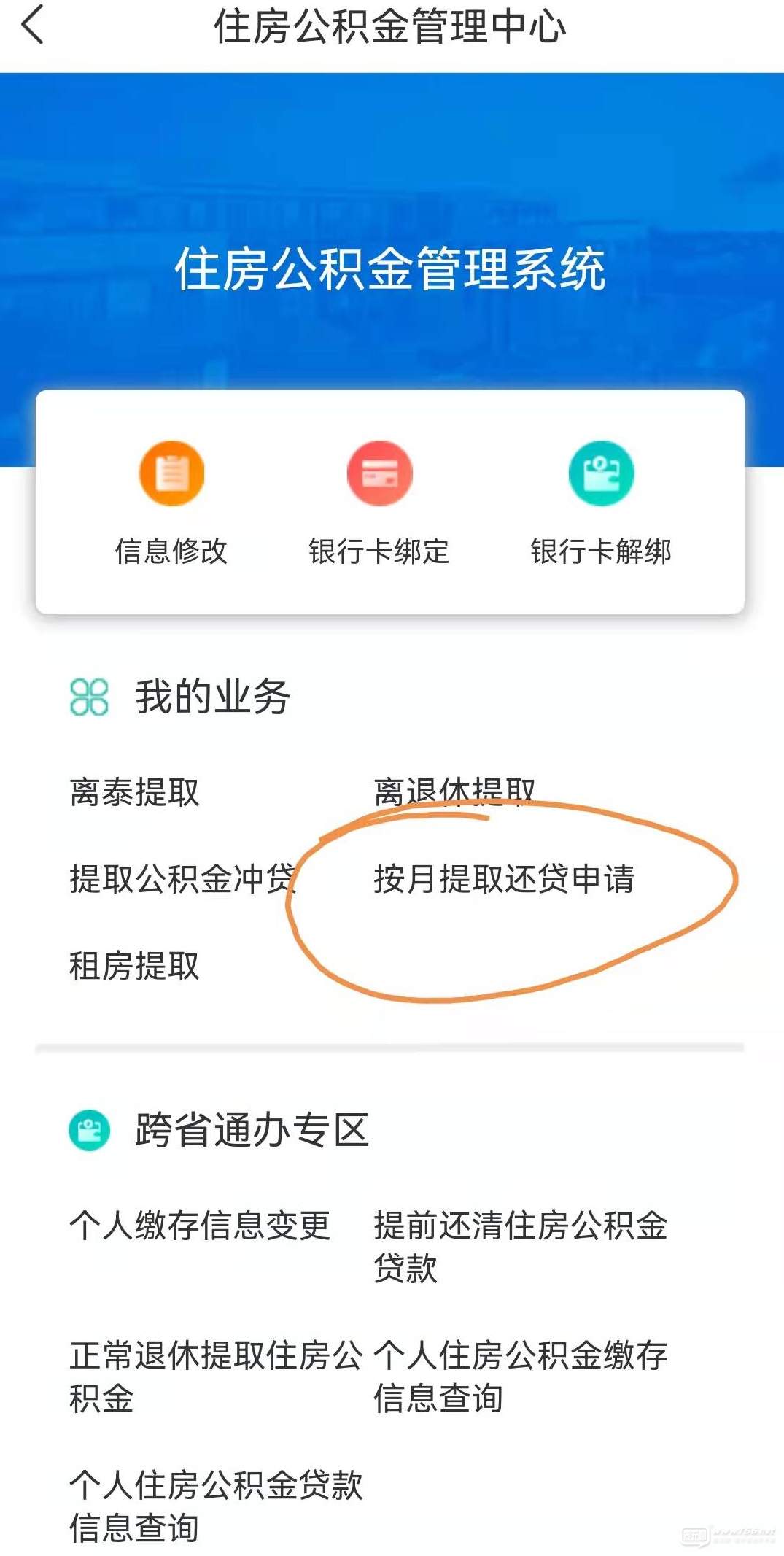
Task: Select 离泰提取
Action: (135, 792)
